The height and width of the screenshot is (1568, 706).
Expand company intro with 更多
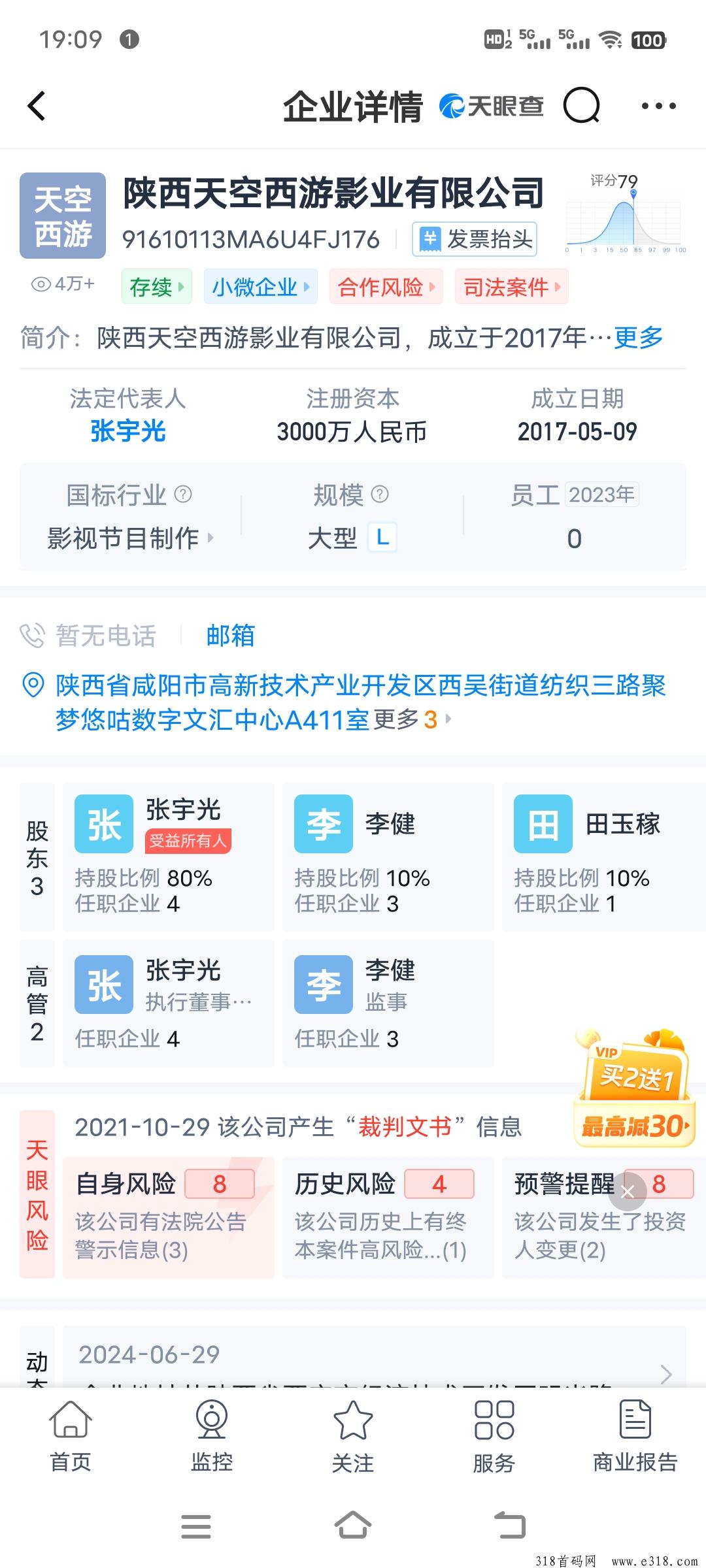638,338
